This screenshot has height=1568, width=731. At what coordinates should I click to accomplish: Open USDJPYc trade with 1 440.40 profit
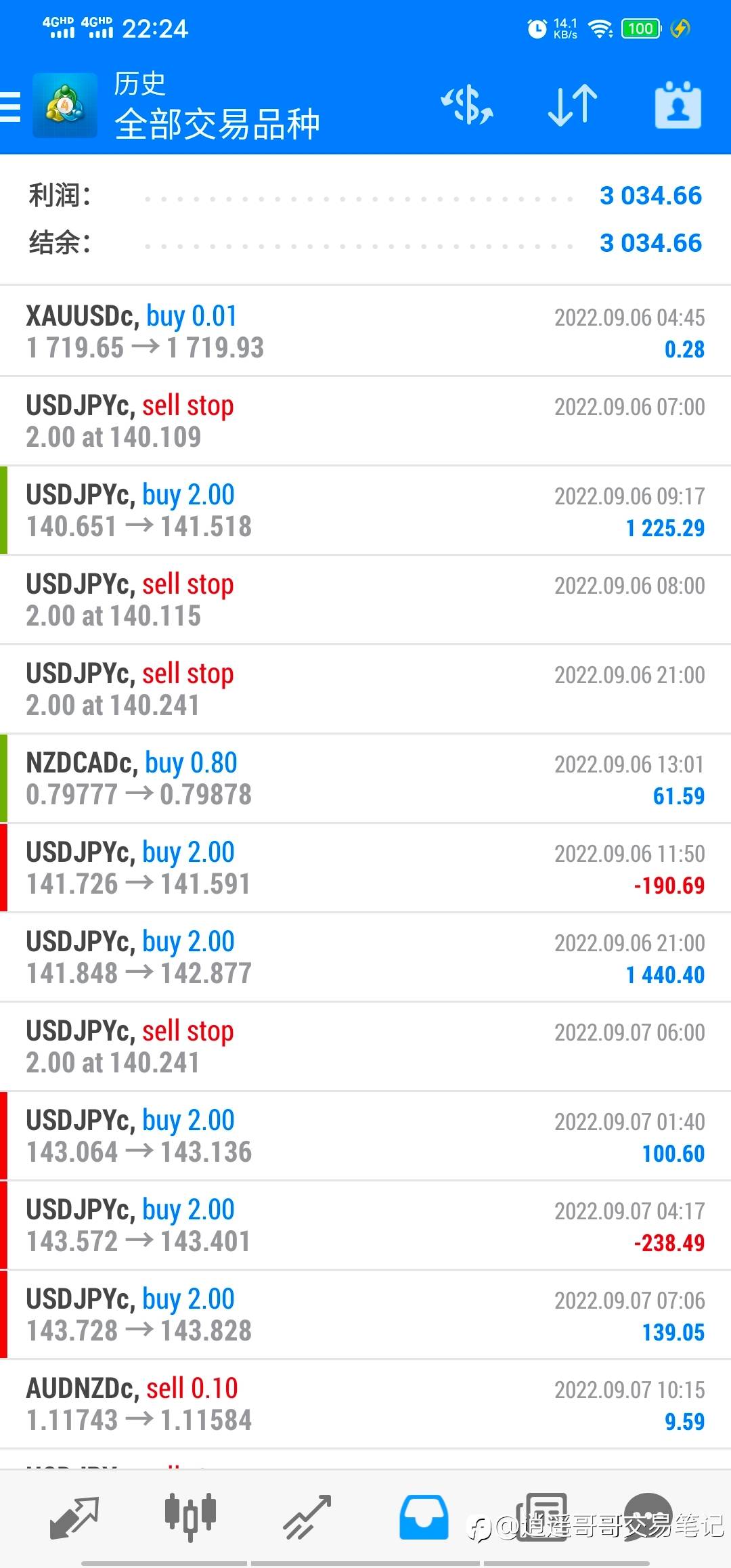click(365, 957)
